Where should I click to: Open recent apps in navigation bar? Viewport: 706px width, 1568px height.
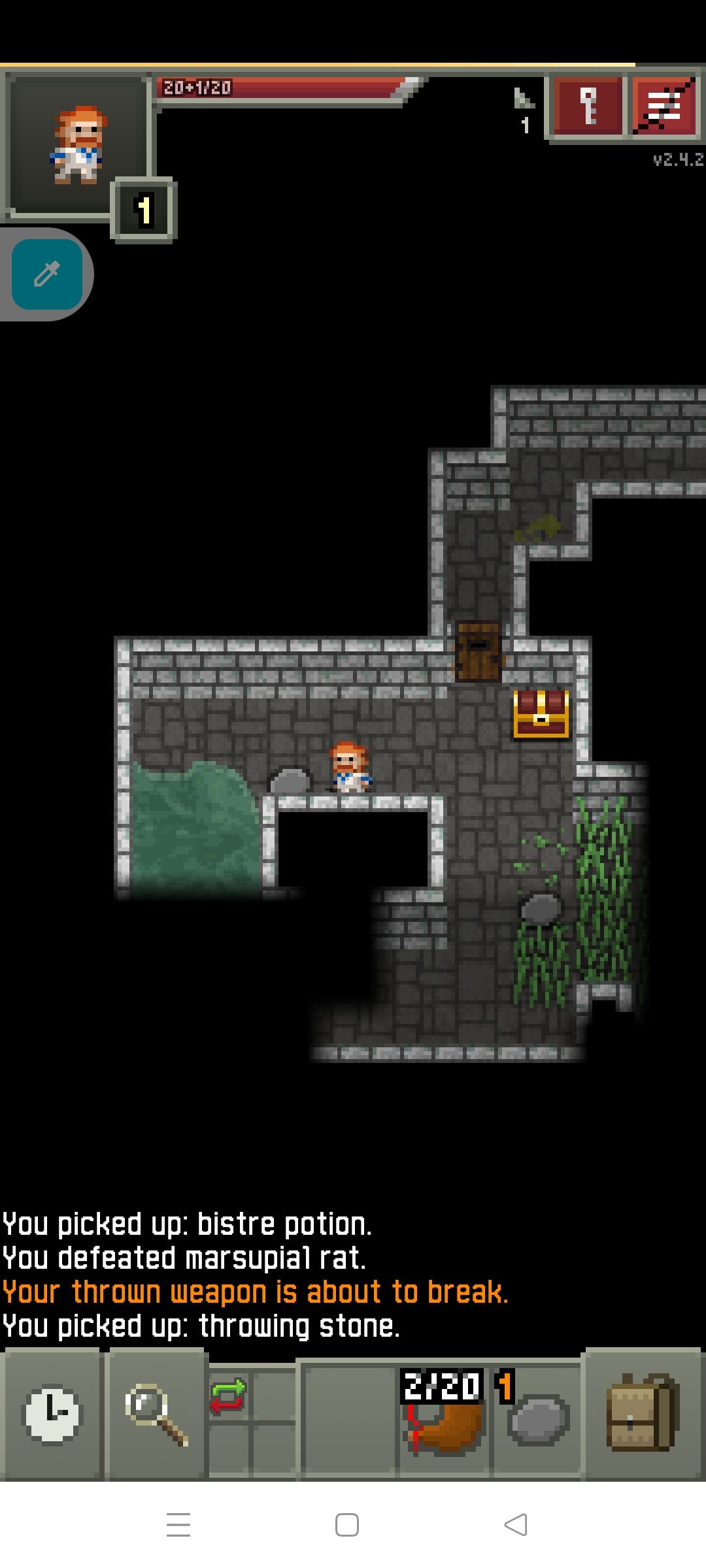[x=178, y=1525]
